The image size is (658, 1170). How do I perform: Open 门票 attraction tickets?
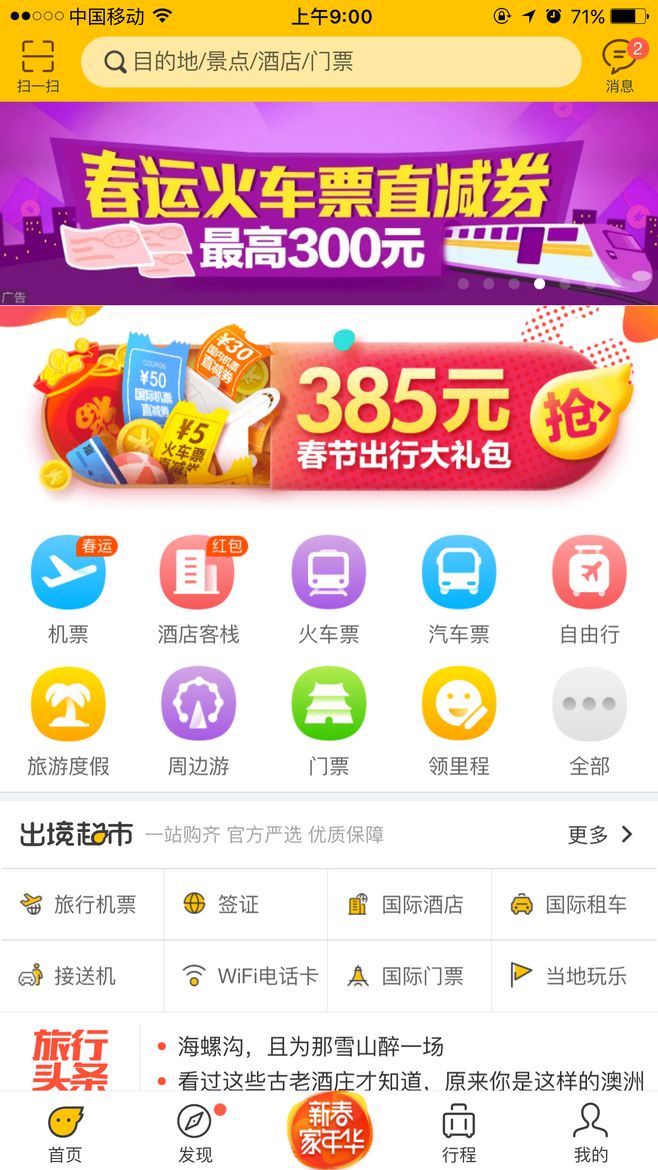point(328,721)
